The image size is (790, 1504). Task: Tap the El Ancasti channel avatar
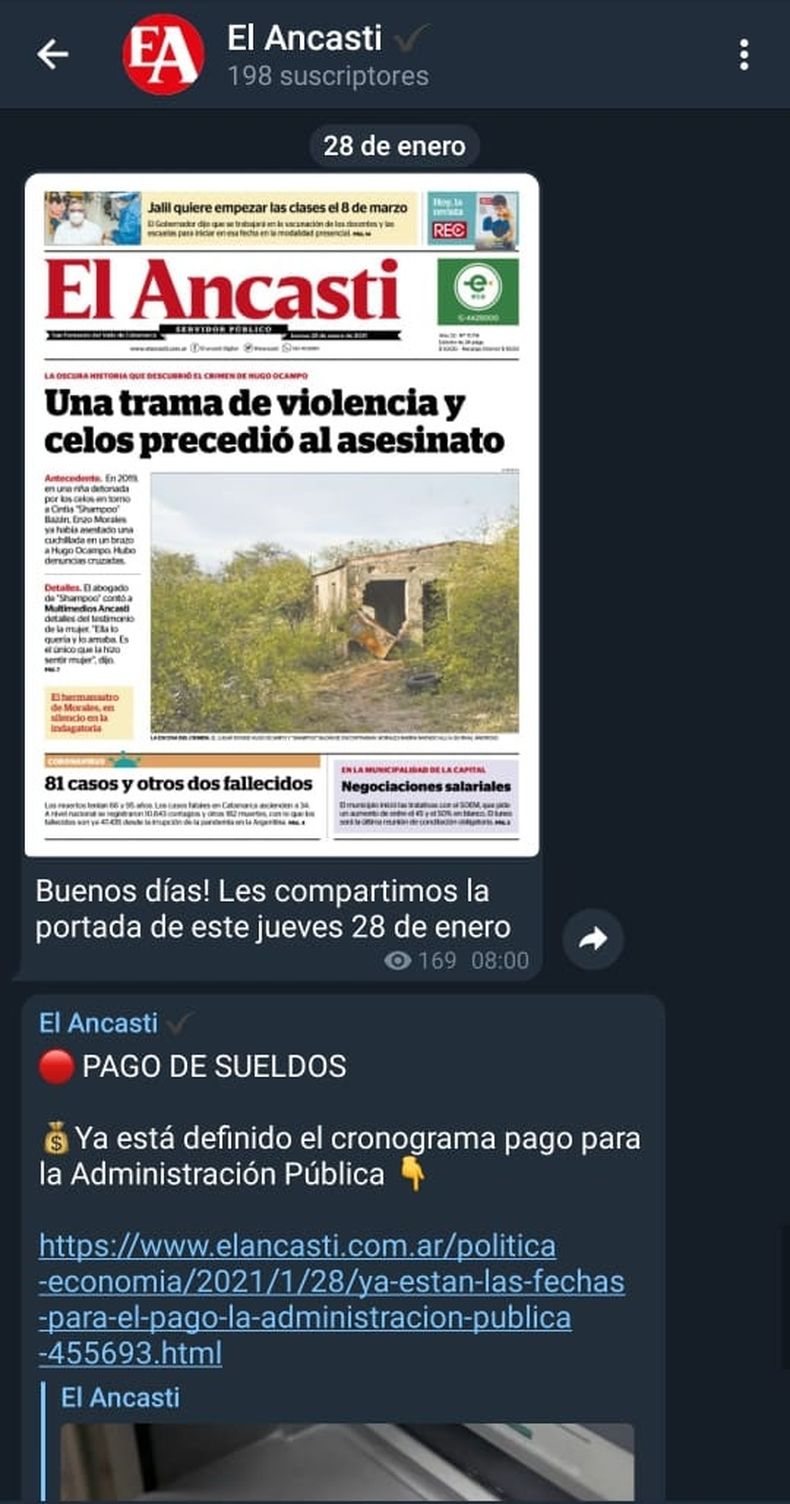tap(163, 55)
